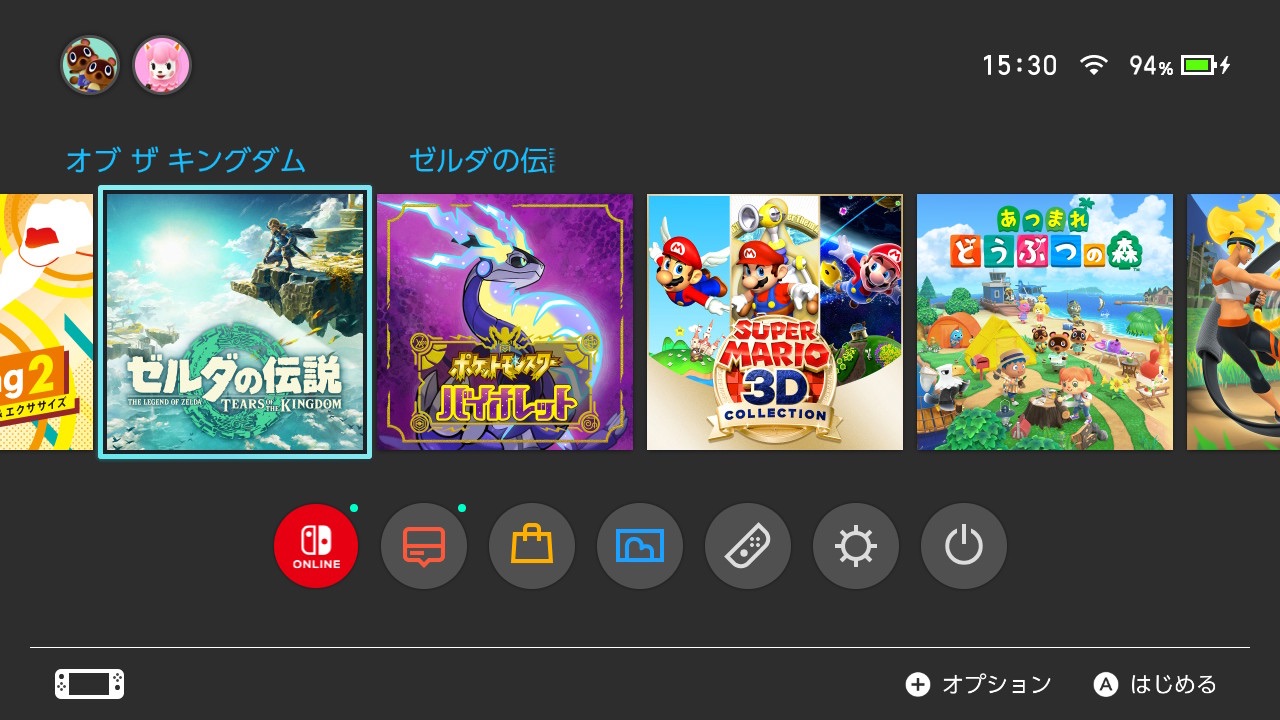Tap the オプション options button
The image size is (1280, 720).
[x=979, y=684]
